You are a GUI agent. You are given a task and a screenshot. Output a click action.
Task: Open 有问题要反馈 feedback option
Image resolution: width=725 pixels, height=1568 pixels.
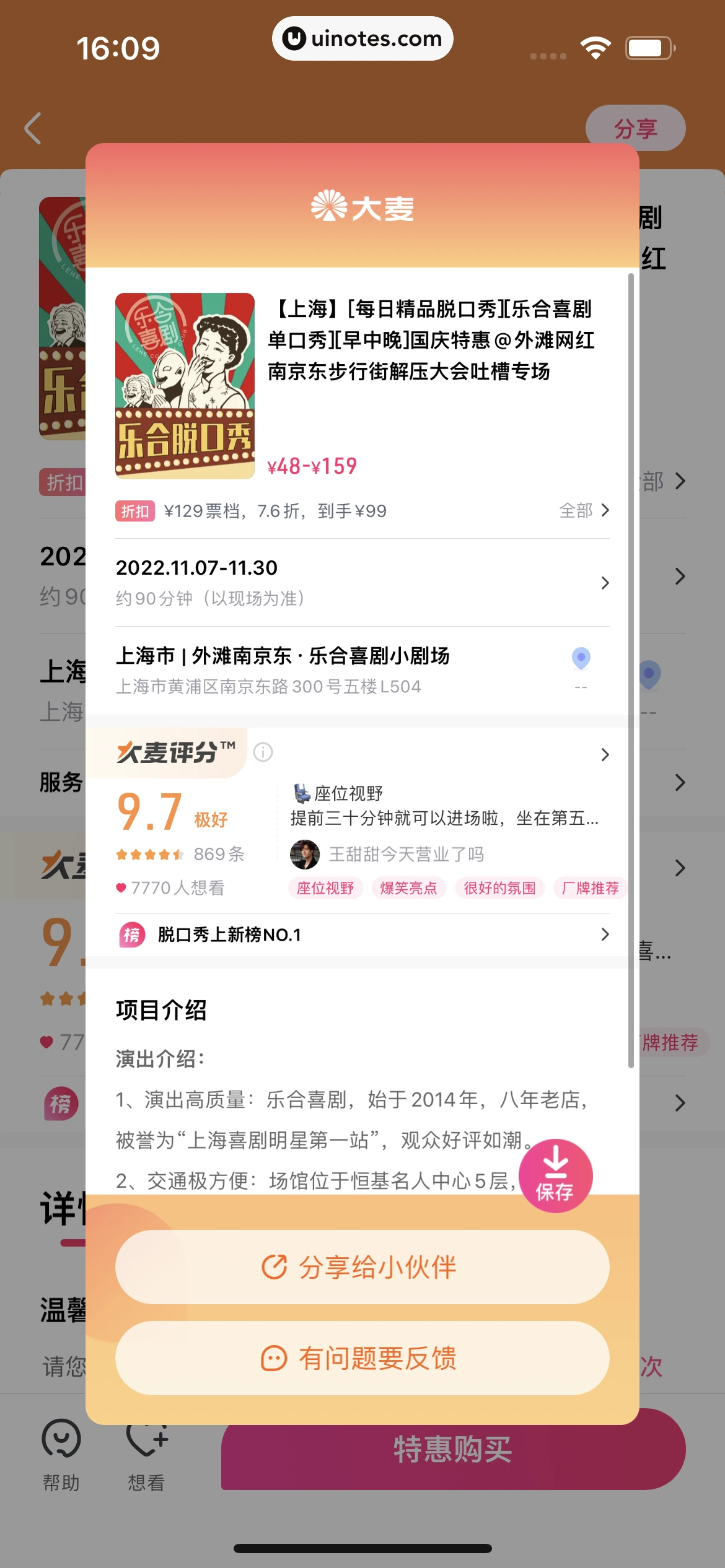(x=362, y=1358)
